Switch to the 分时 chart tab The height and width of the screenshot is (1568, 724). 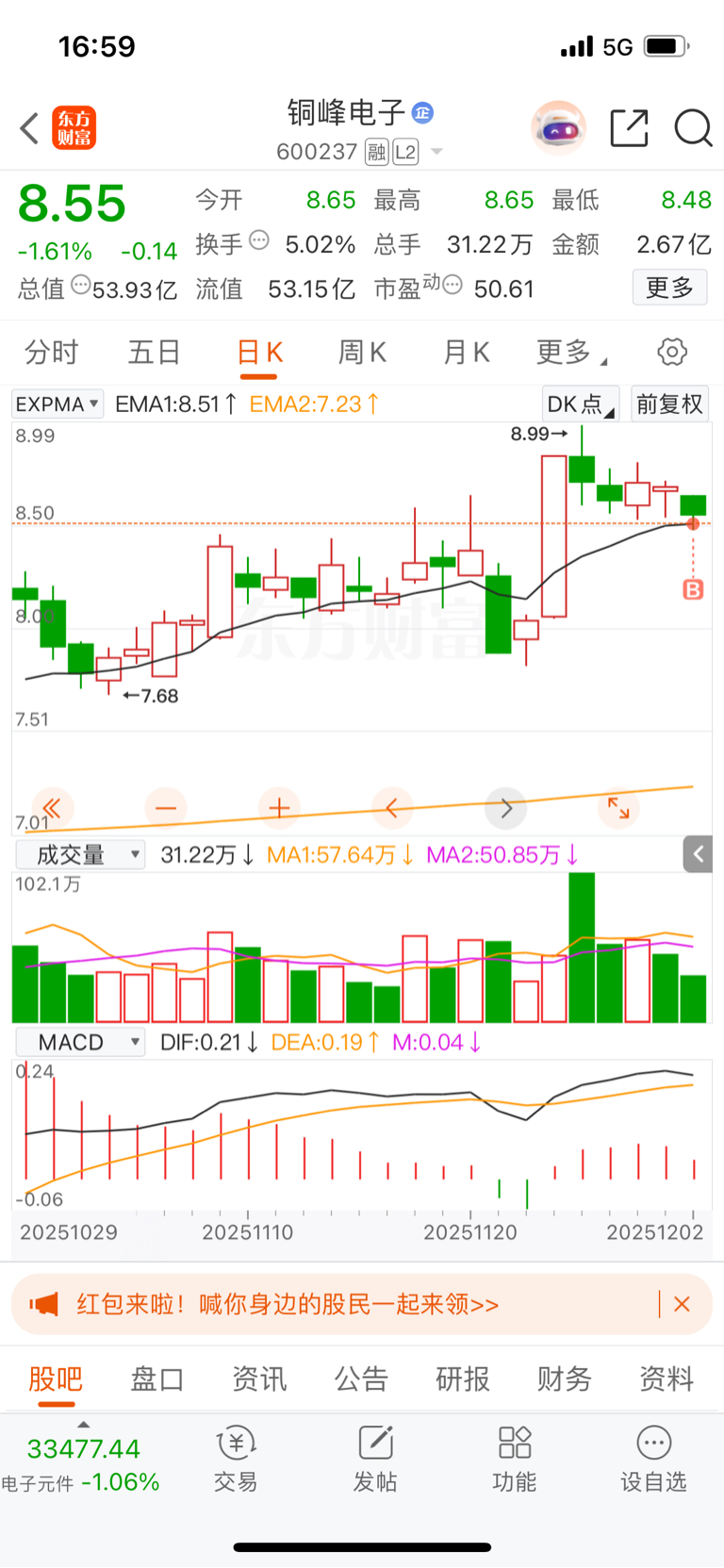point(51,353)
